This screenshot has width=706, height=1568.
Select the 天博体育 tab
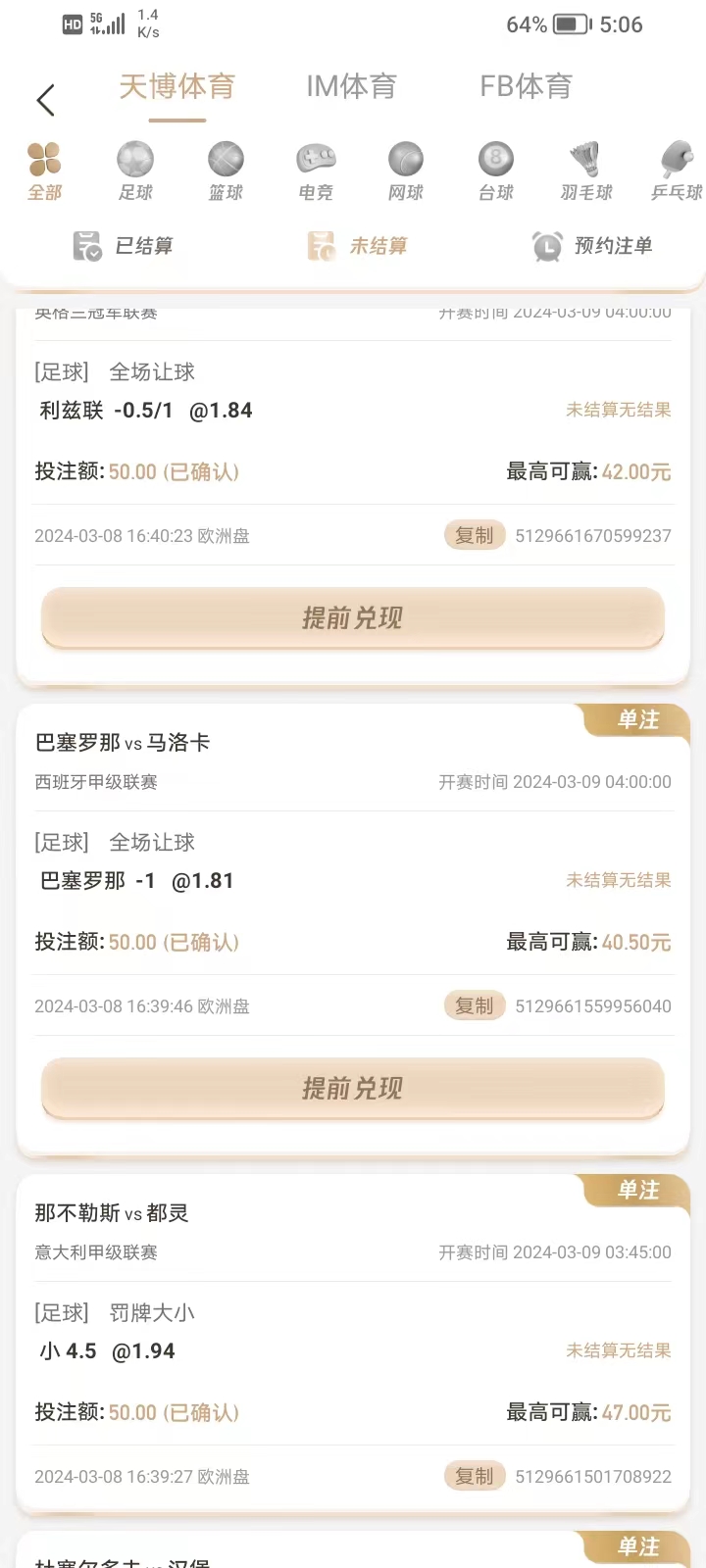coord(177,87)
